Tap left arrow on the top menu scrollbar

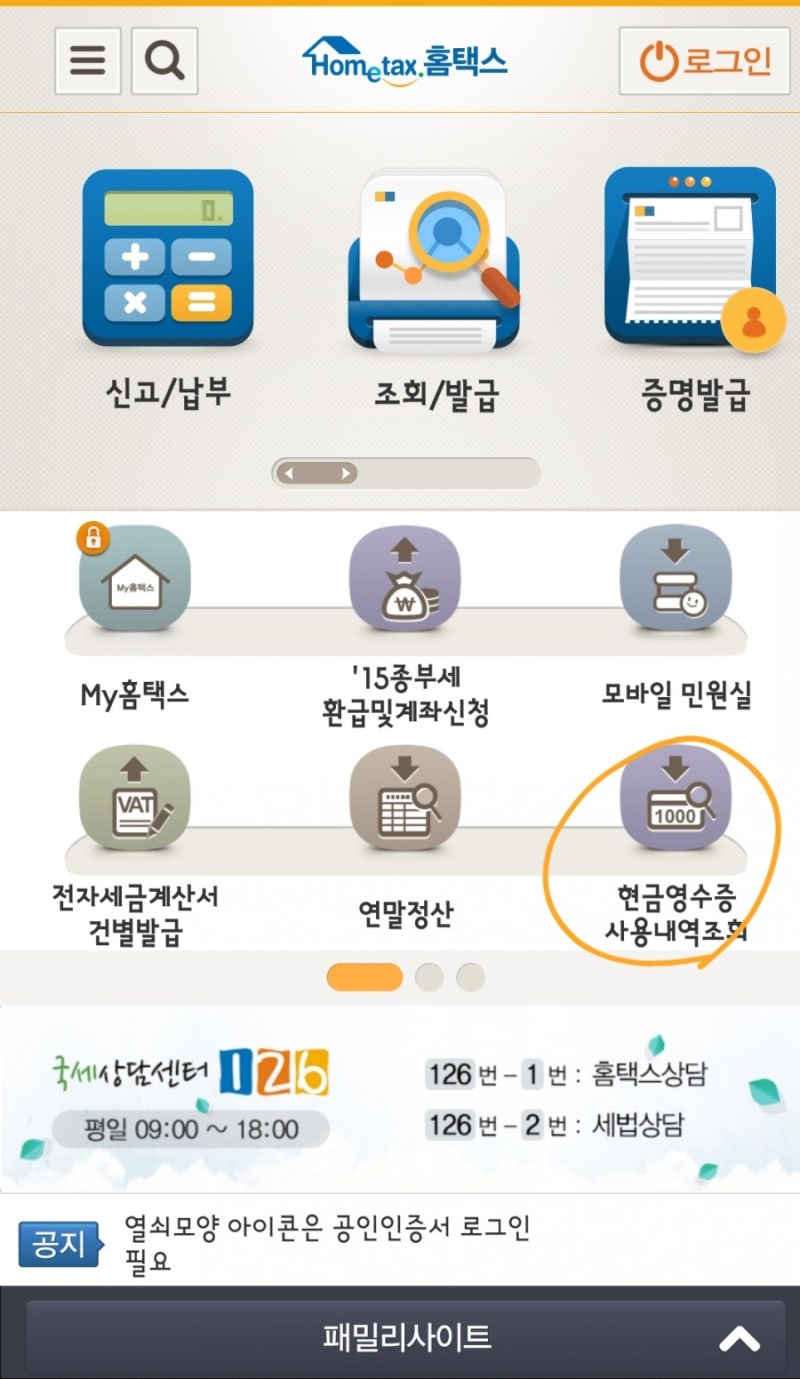click(x=288, y=473)
